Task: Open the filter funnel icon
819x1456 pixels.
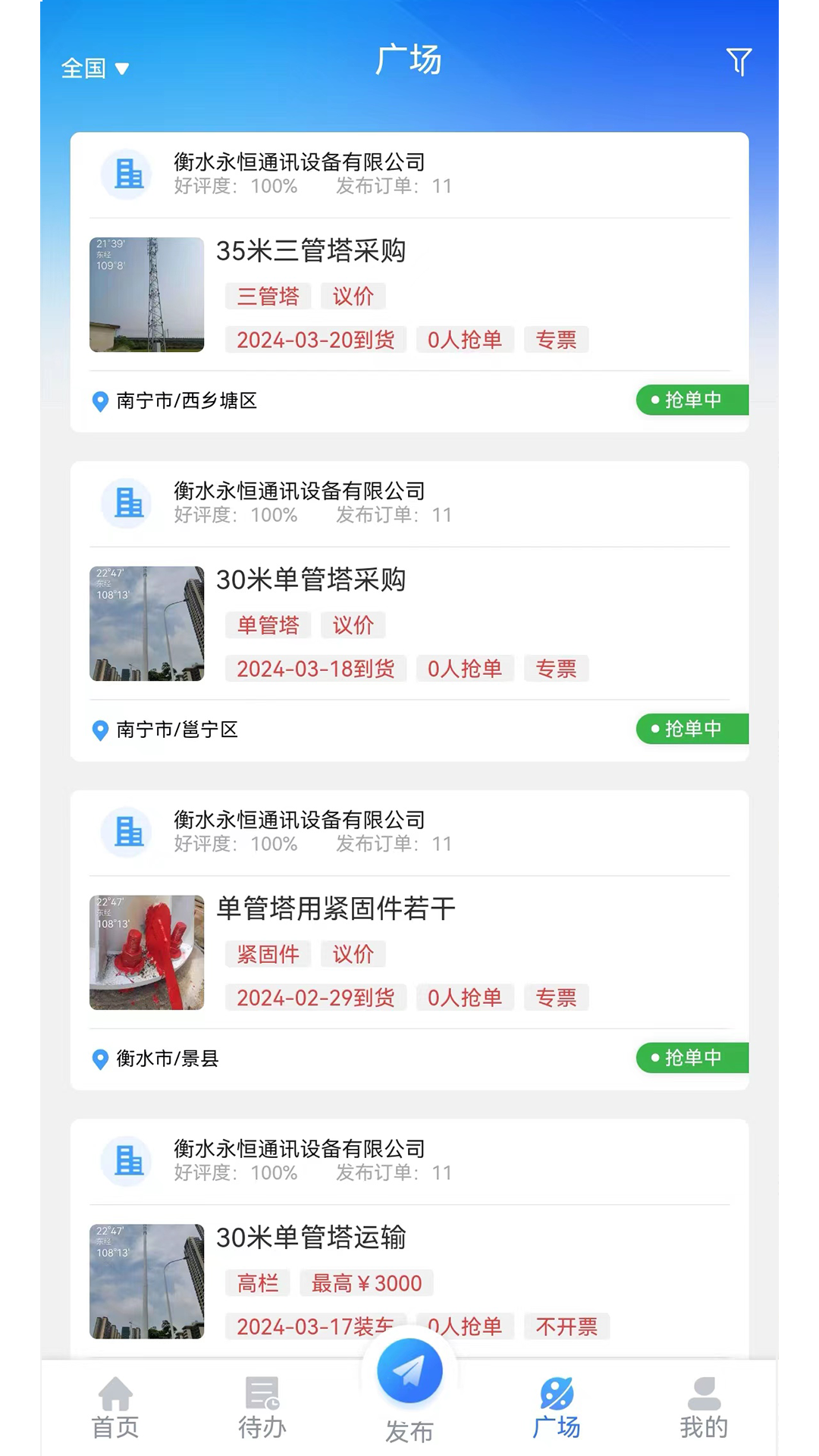Action: [739, 61]
